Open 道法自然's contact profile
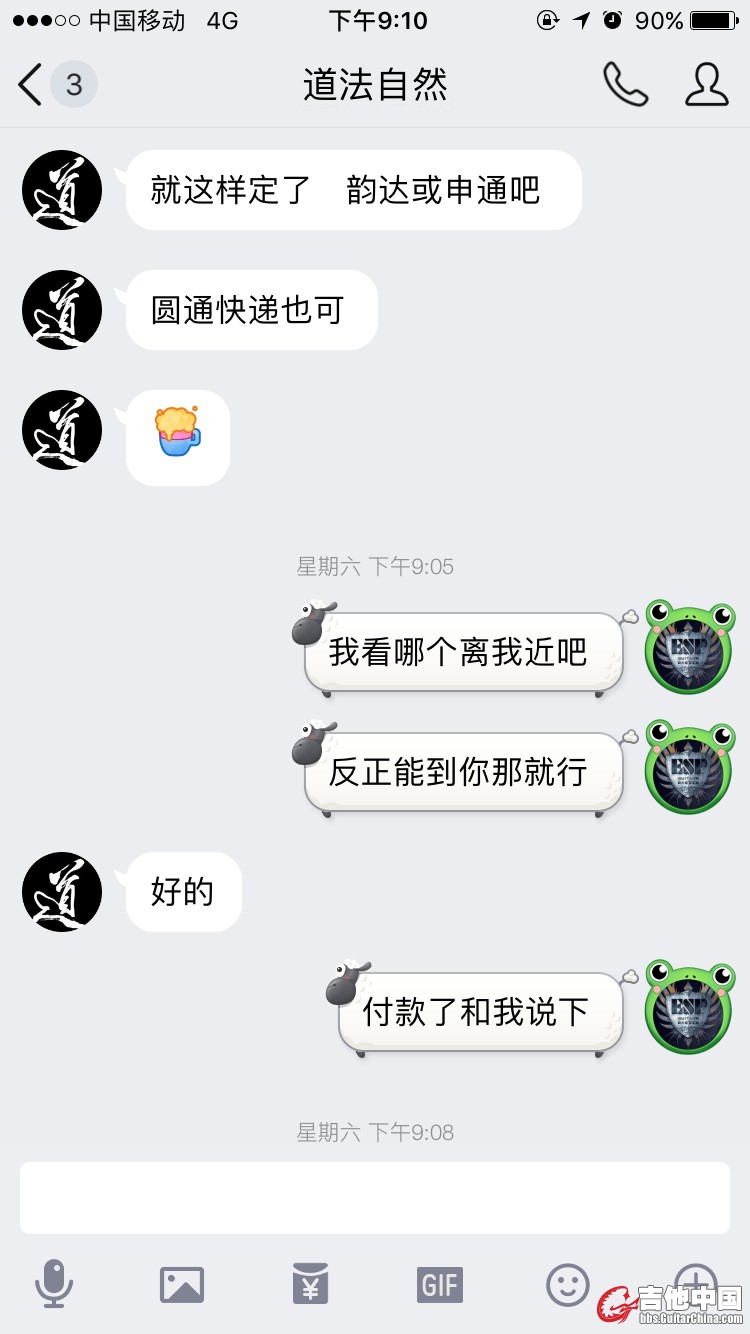 [706, 85]
